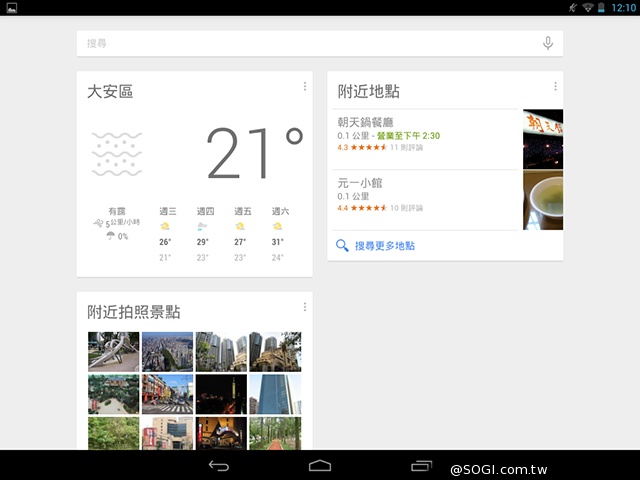Open the first photo in 附近拍照景點
640x480 pixels.
[x=113, y=352]
